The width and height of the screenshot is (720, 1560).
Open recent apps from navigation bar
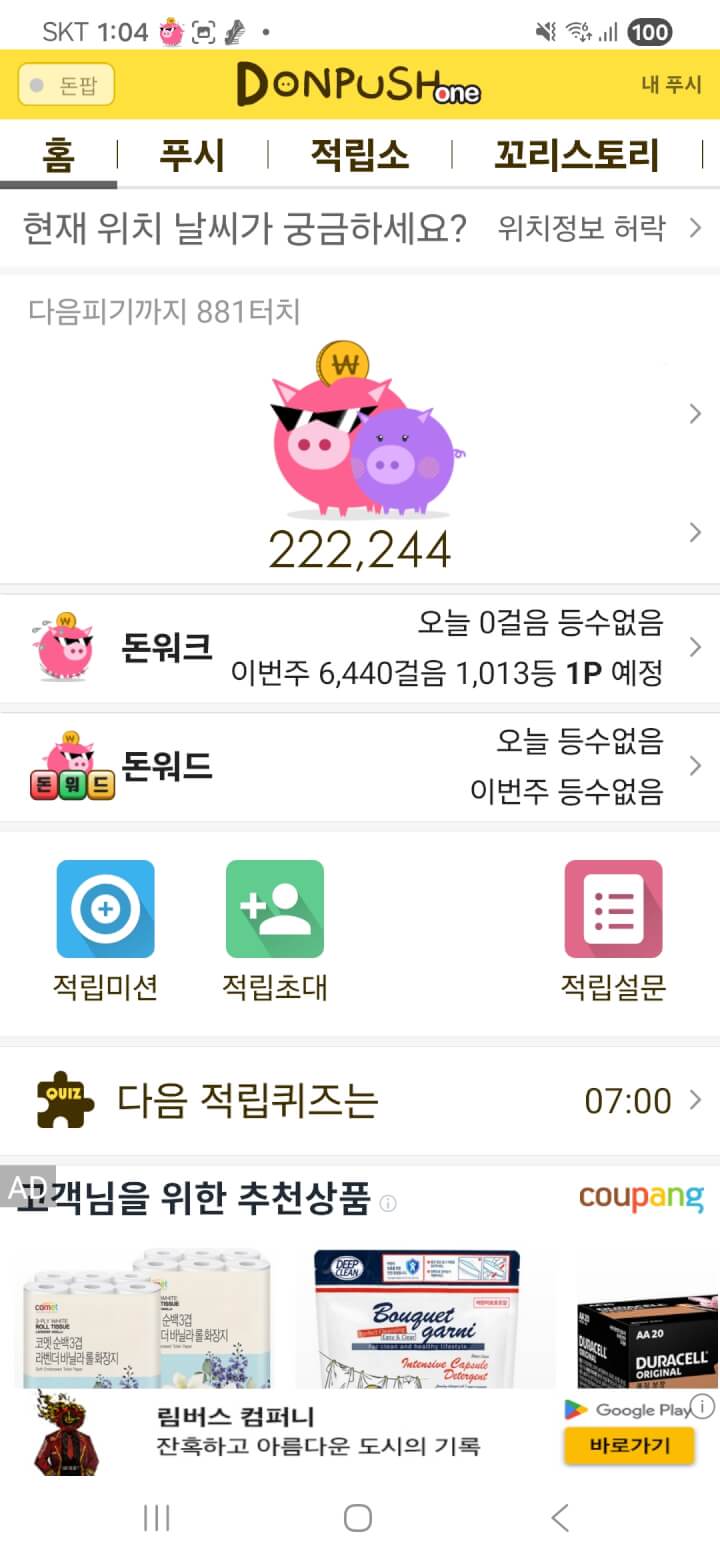(157, 1518)
